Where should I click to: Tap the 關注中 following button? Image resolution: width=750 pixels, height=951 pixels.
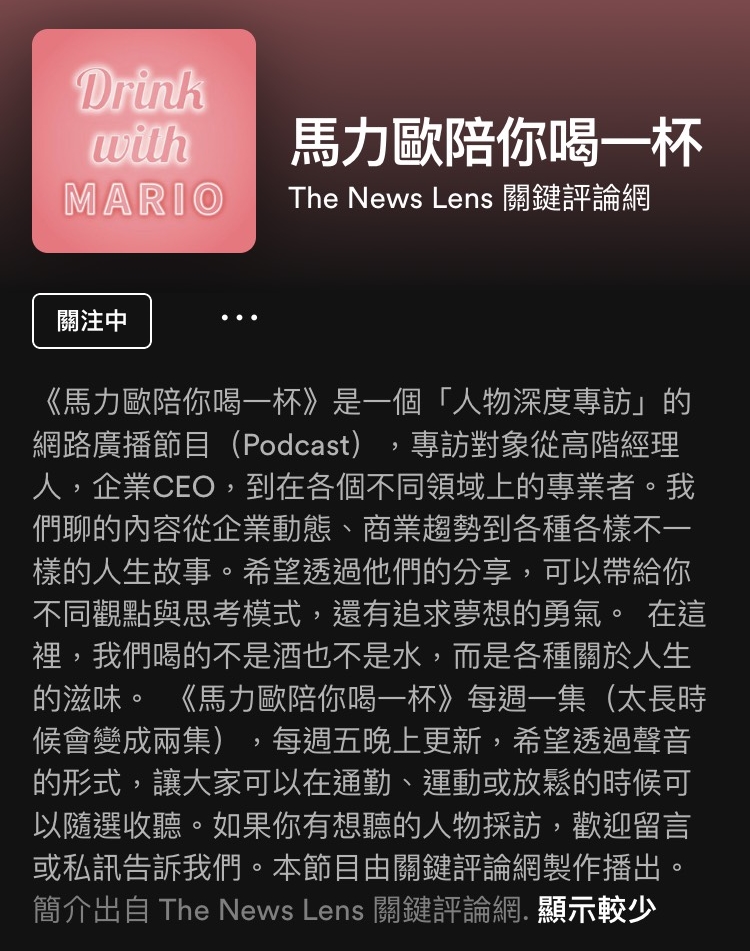click(x=92, y=321)
